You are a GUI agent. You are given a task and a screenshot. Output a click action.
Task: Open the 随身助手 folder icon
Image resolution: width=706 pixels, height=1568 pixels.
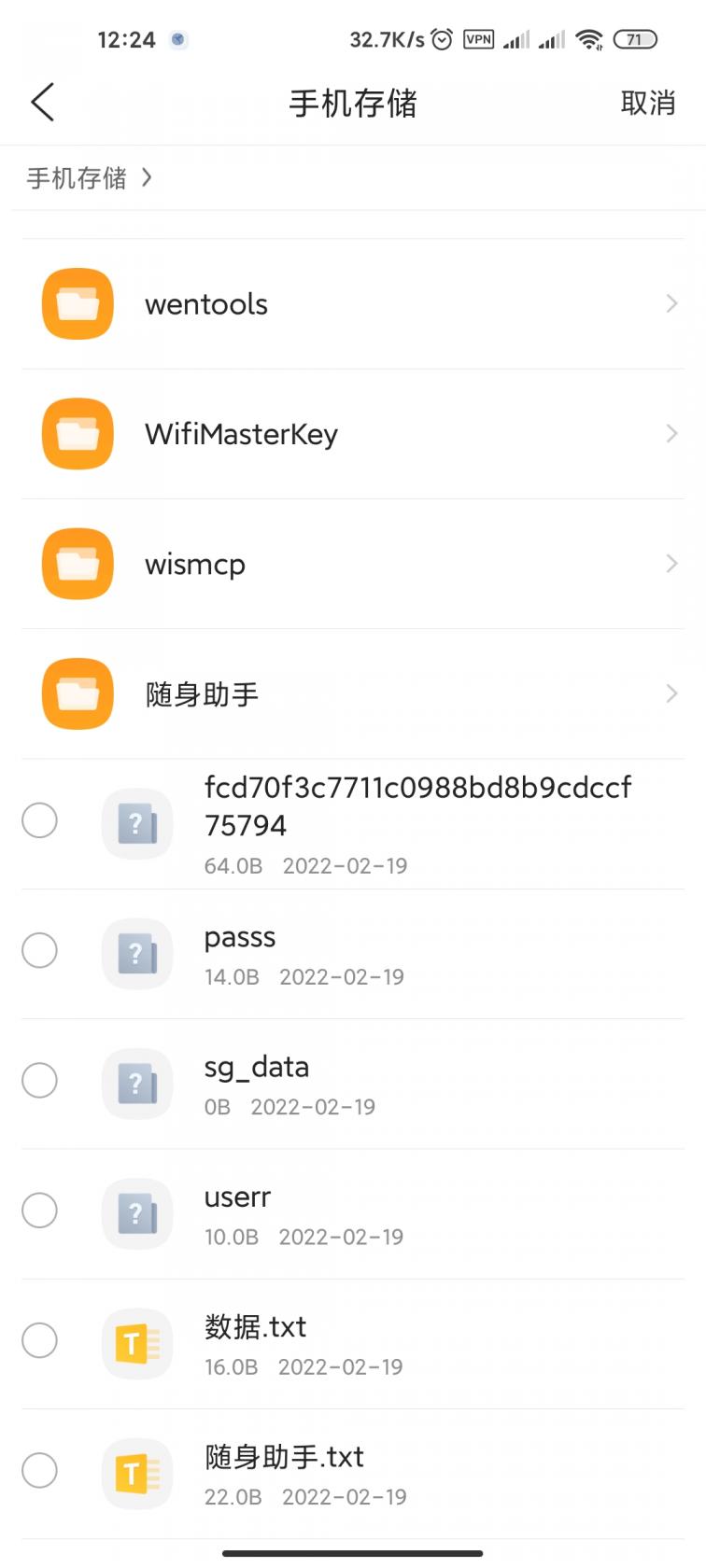tap(77, 693)
